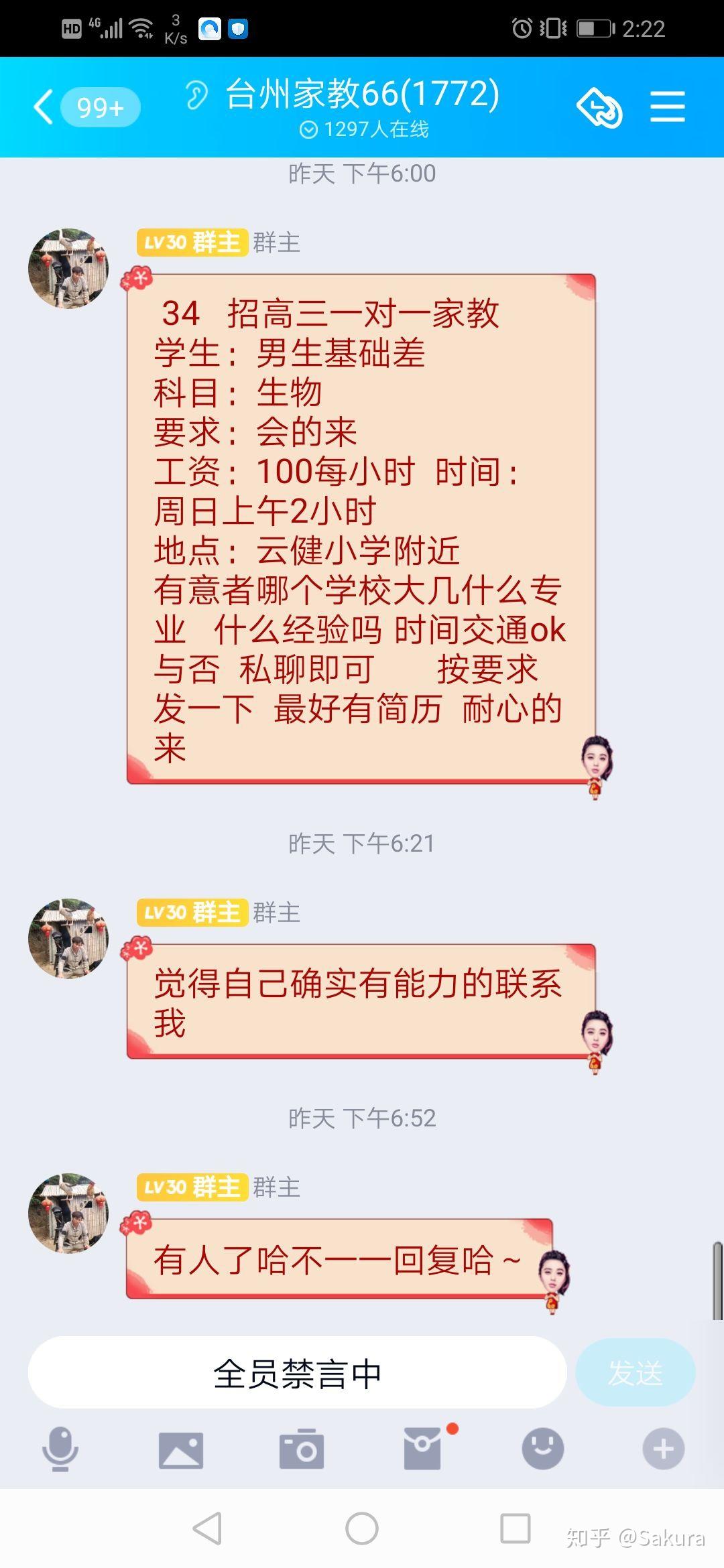724x1568 pixels.
Task: Open the group menu with three lines
Action: coord(667,107)
